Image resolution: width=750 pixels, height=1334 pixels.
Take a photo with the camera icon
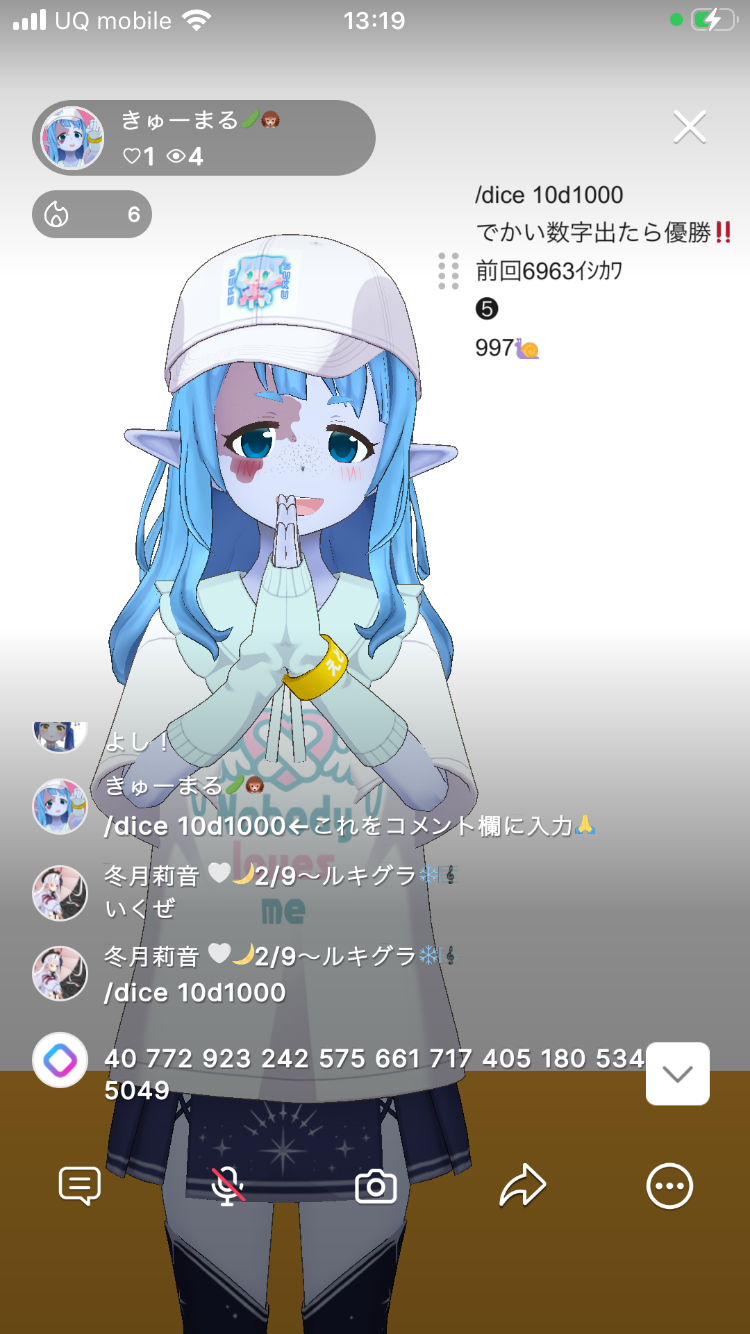tap(376, 1186)
